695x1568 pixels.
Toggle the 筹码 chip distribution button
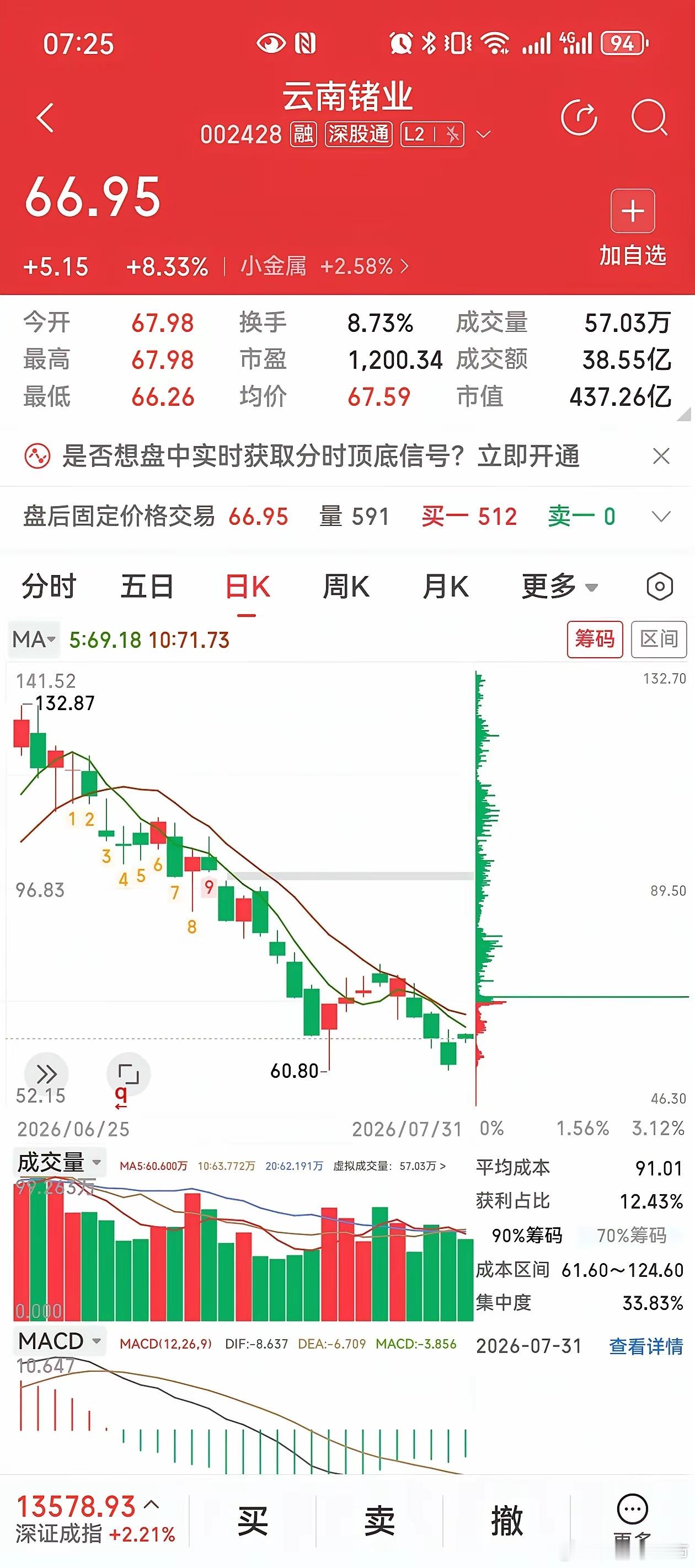[x=595, y=639]
